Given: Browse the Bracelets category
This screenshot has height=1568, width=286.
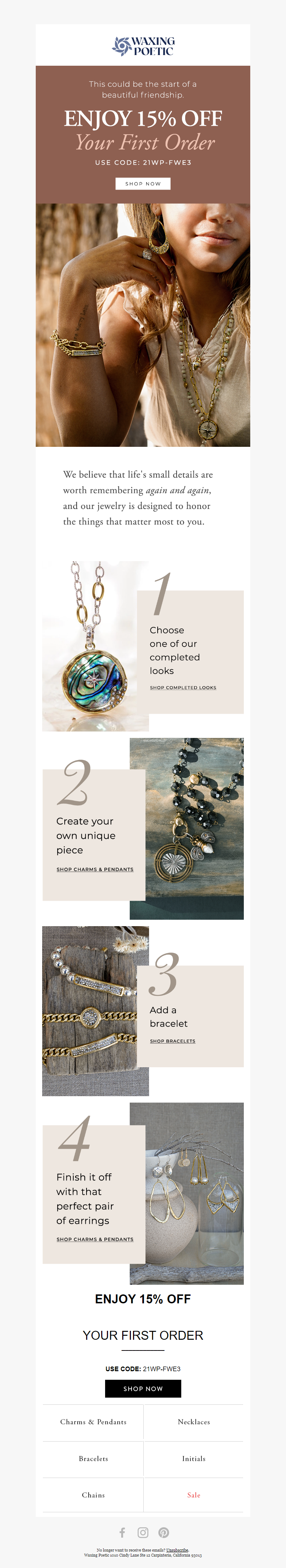Looking at the screenshot, I should coord(93,1458).
